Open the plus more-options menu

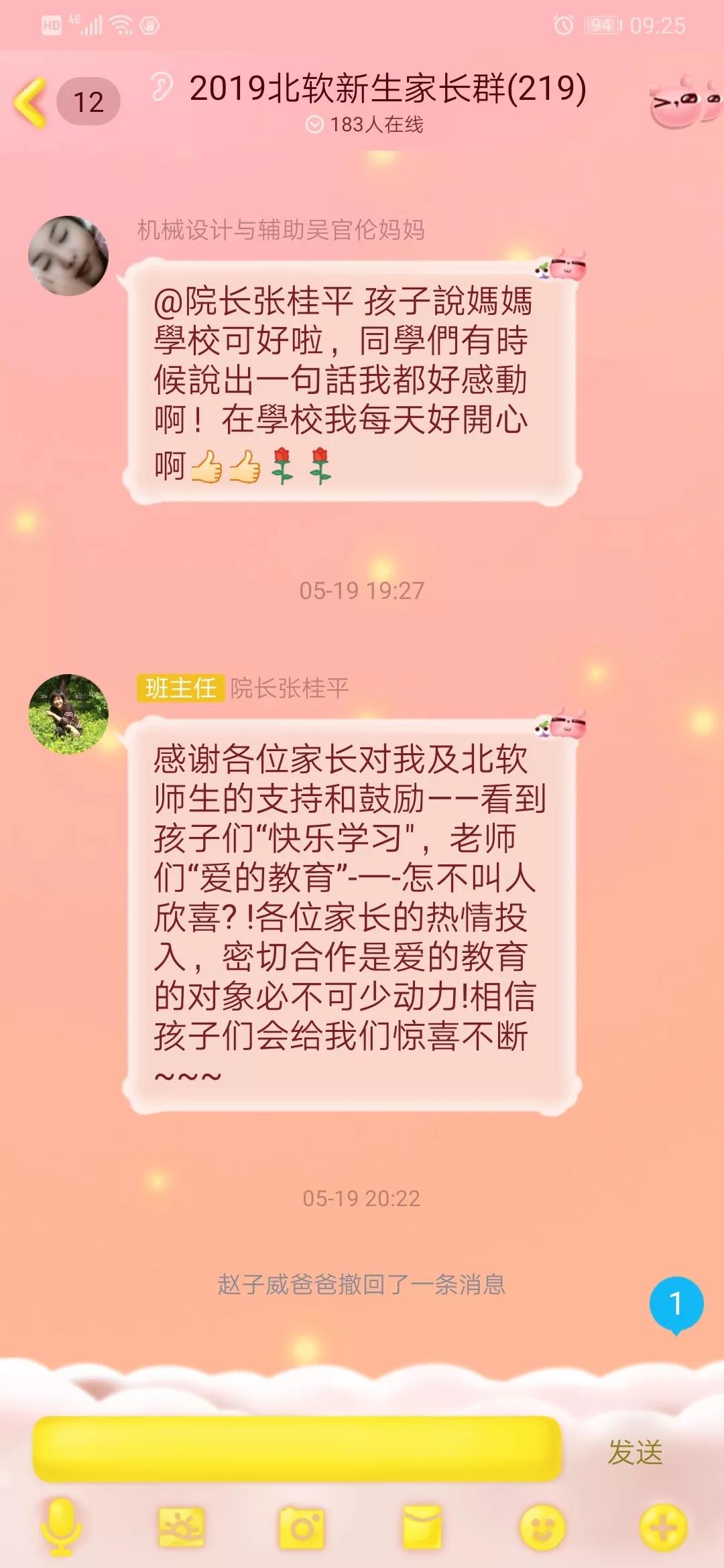663,1527
